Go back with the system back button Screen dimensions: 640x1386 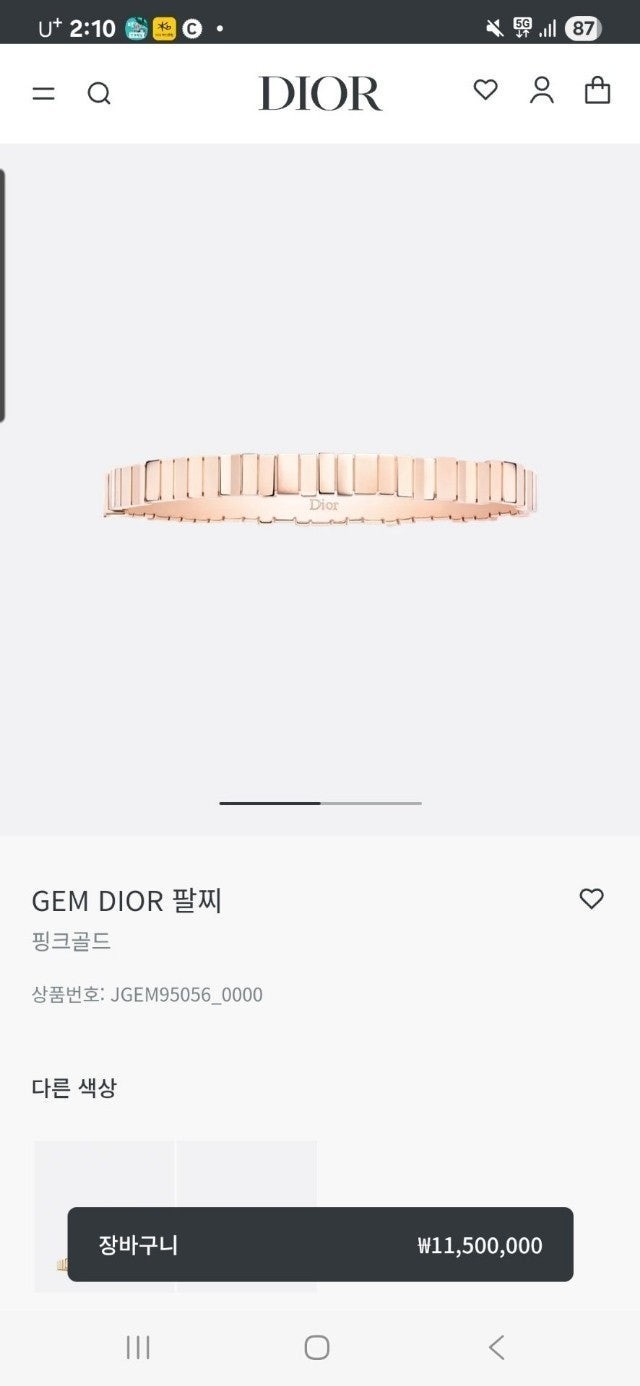coord(496,1348)
